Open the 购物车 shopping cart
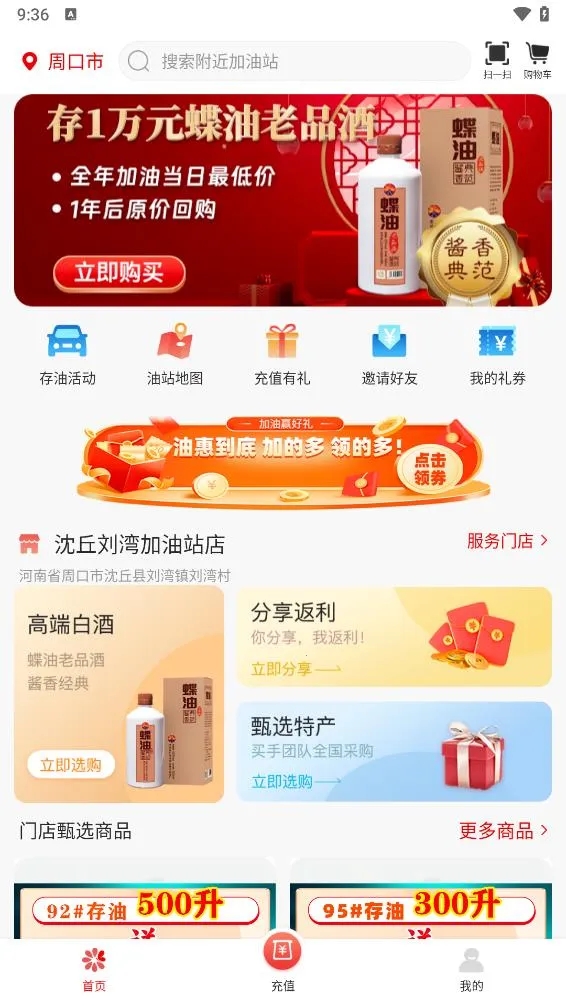This screenshot has height=1006, width=566. point(537,60)
